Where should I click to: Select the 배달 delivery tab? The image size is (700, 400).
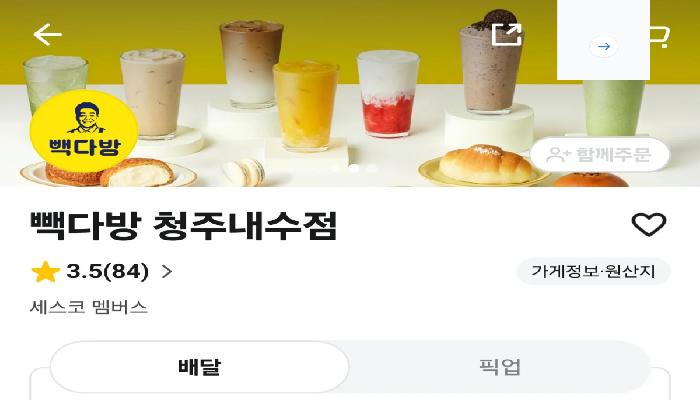pos(199,366)
